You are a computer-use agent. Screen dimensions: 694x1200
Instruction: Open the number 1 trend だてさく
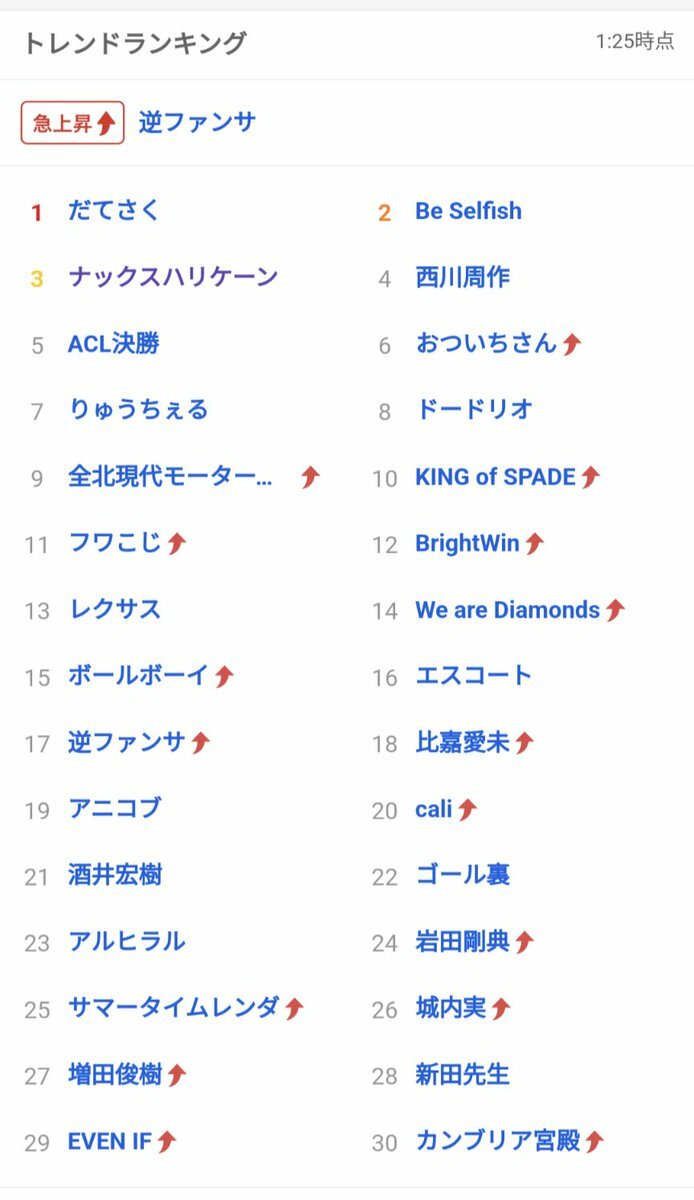114,211
